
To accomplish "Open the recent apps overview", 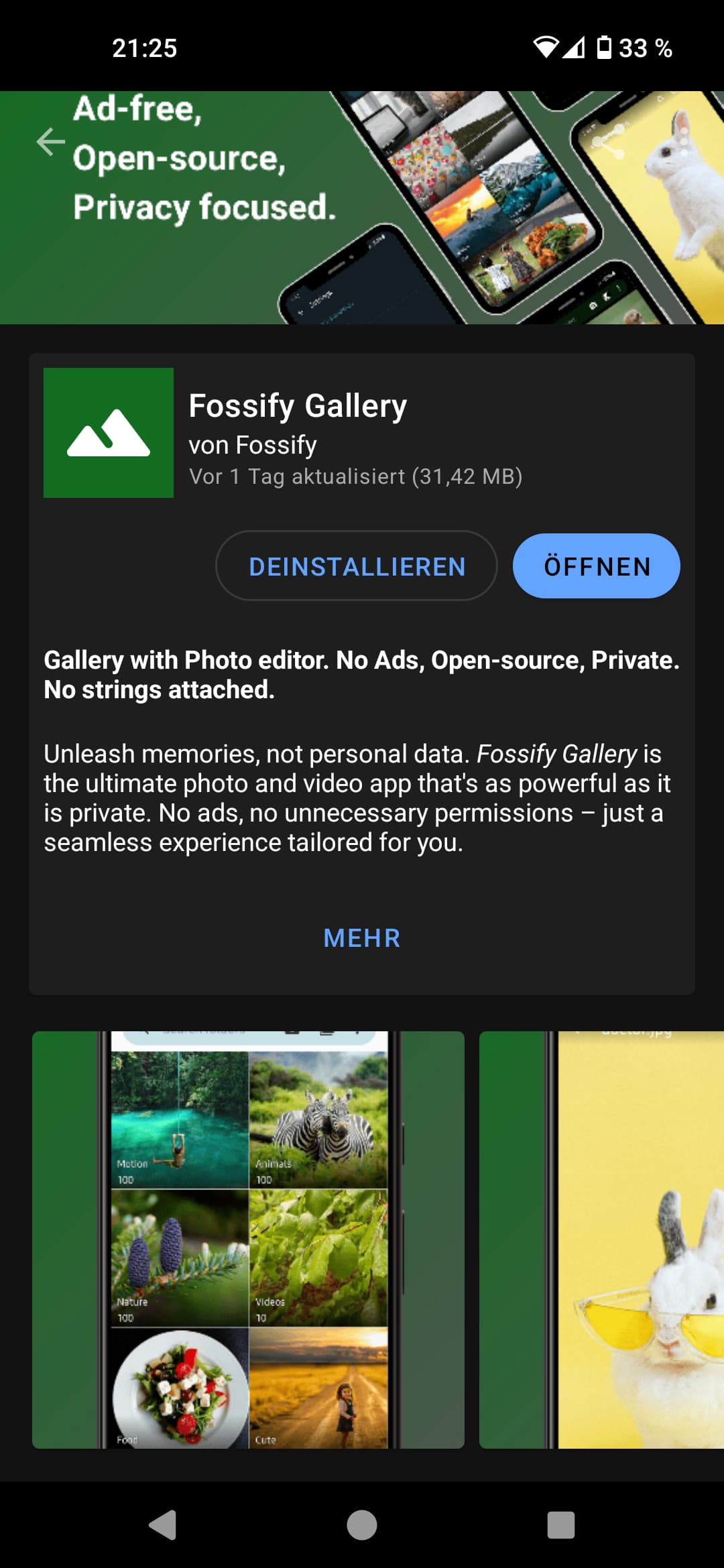I will coord(561,1525).
